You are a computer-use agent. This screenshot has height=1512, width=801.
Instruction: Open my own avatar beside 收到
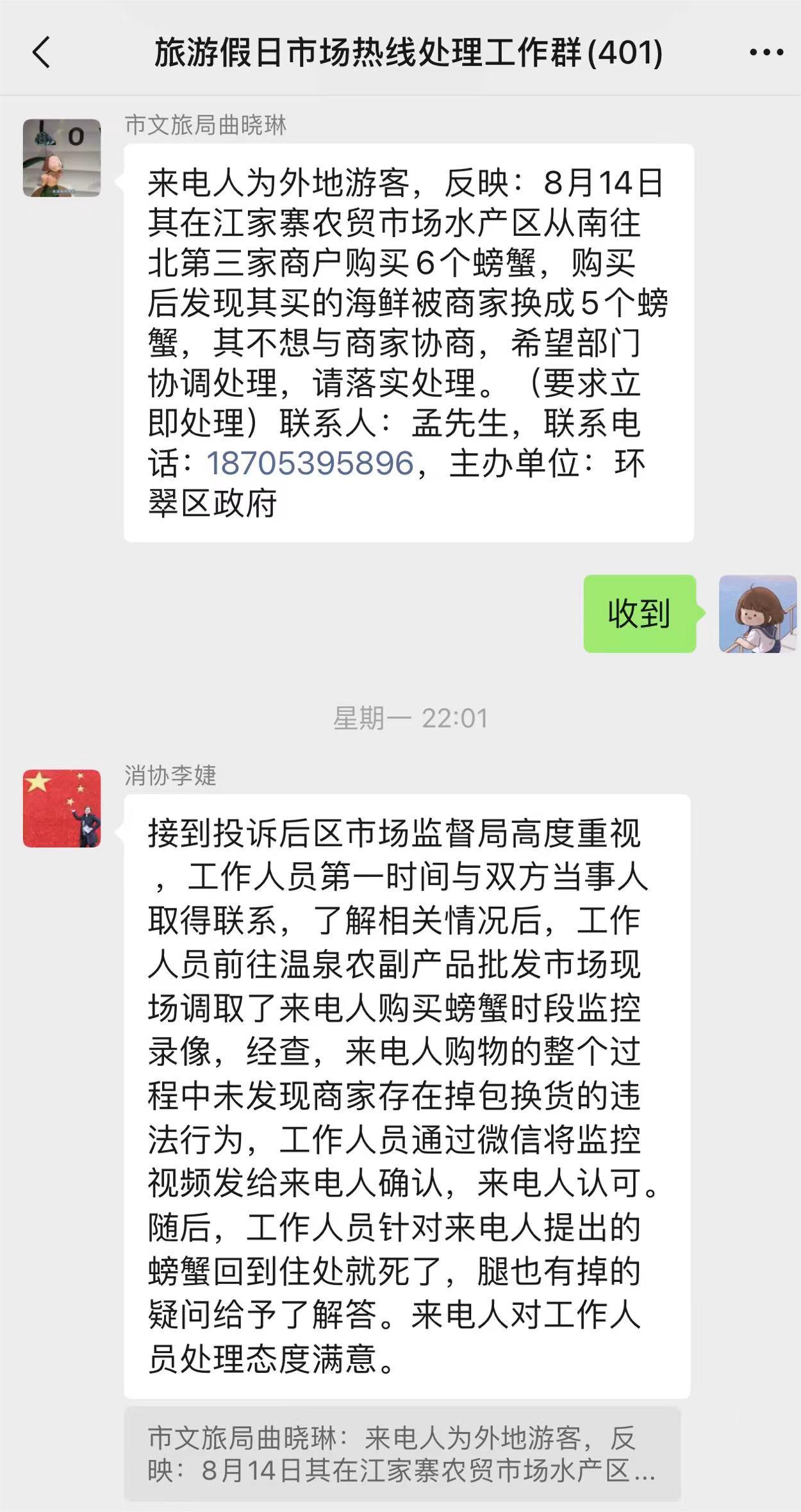coord(757,613)
